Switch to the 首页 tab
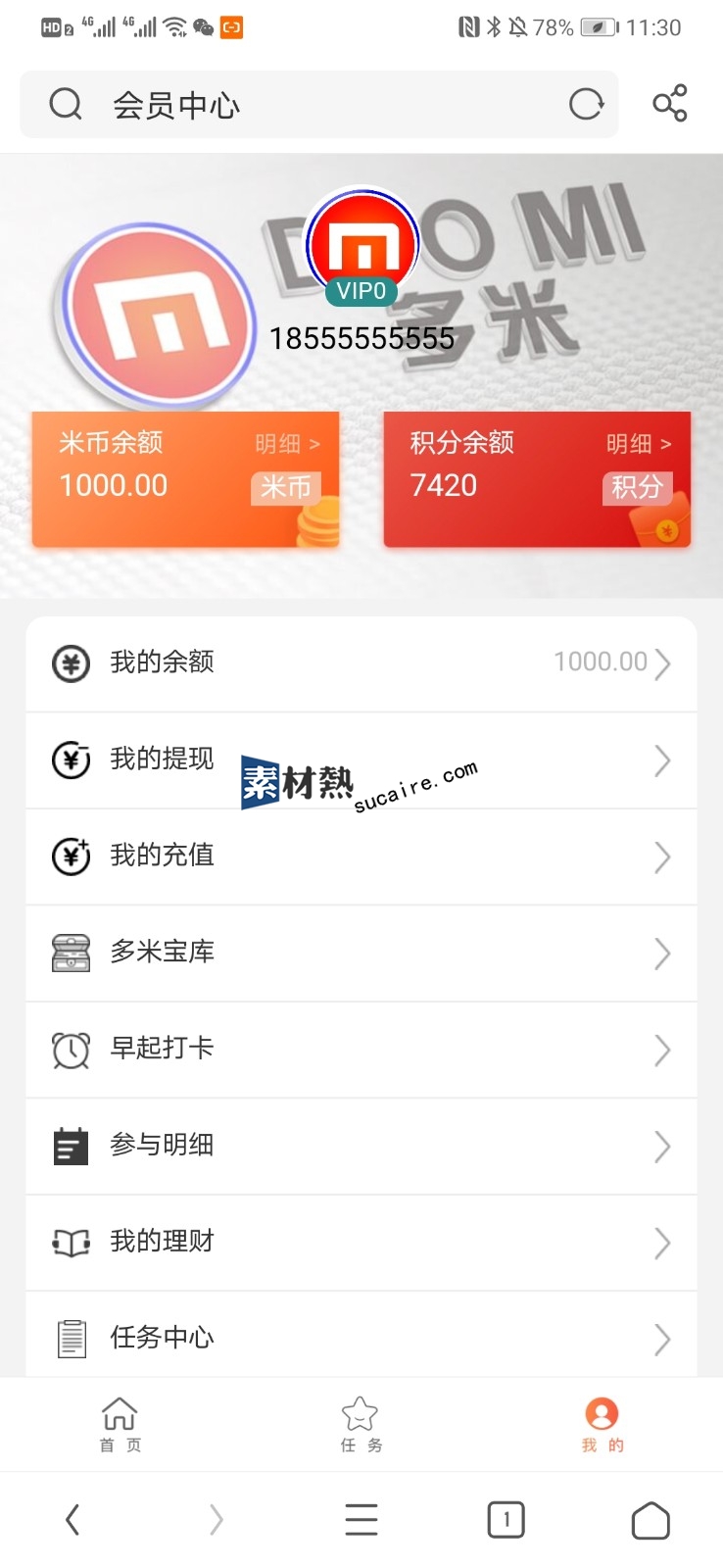The image size is (723, 1568). [x=120, y=1424]
